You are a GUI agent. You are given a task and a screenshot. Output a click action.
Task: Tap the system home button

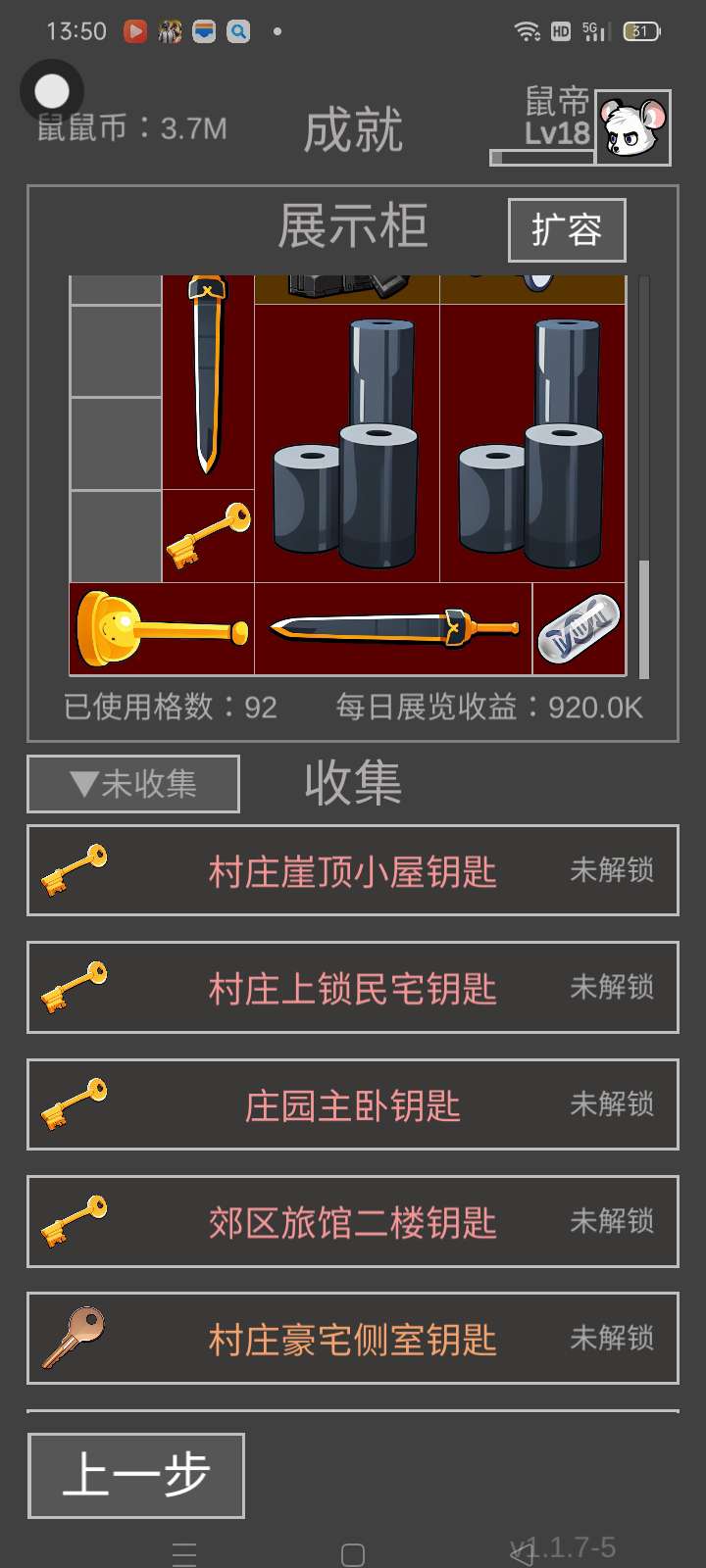[x=353, y=1554]
